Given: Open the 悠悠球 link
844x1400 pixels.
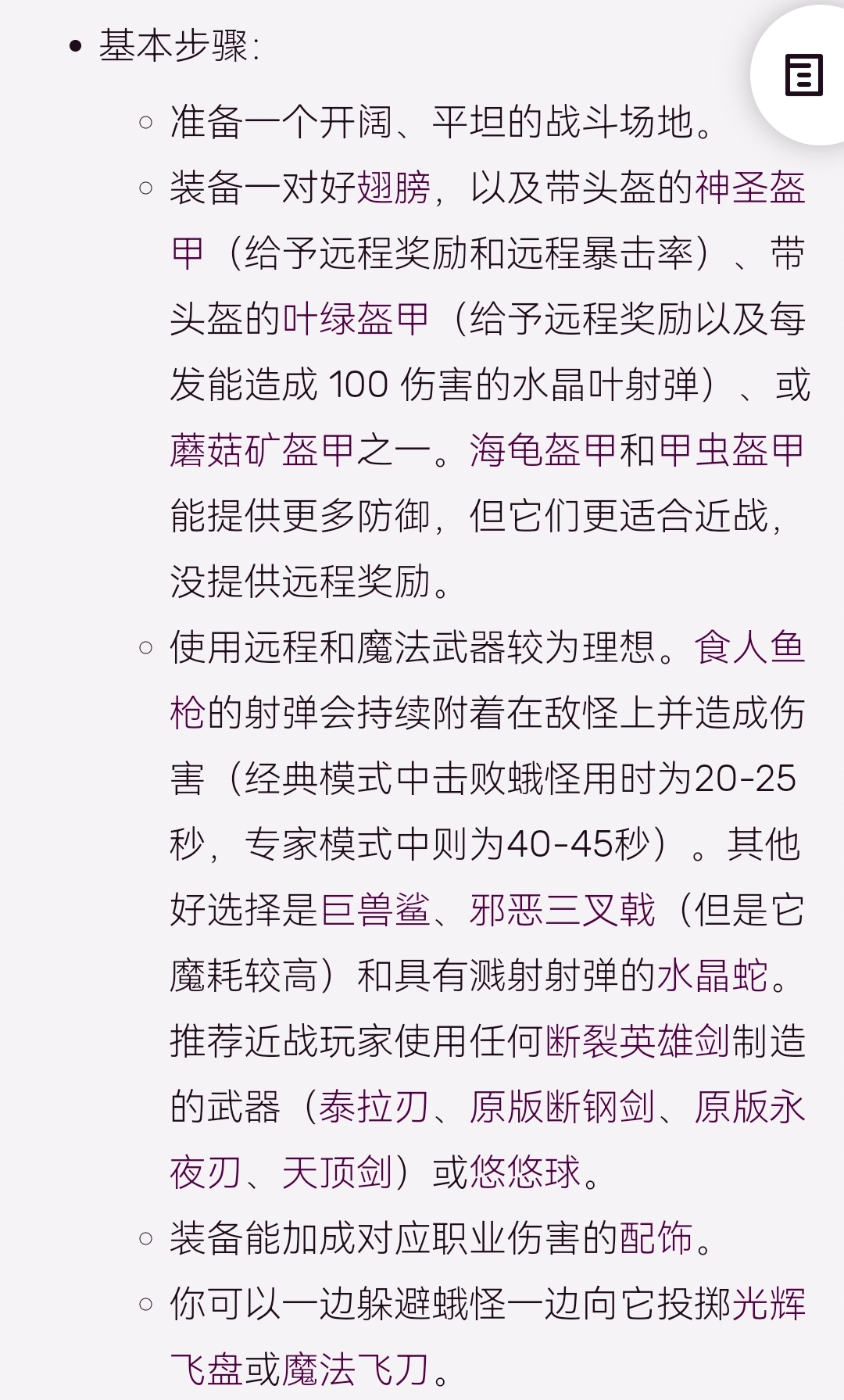Looking at the screenshot, I should point(525,1173).
